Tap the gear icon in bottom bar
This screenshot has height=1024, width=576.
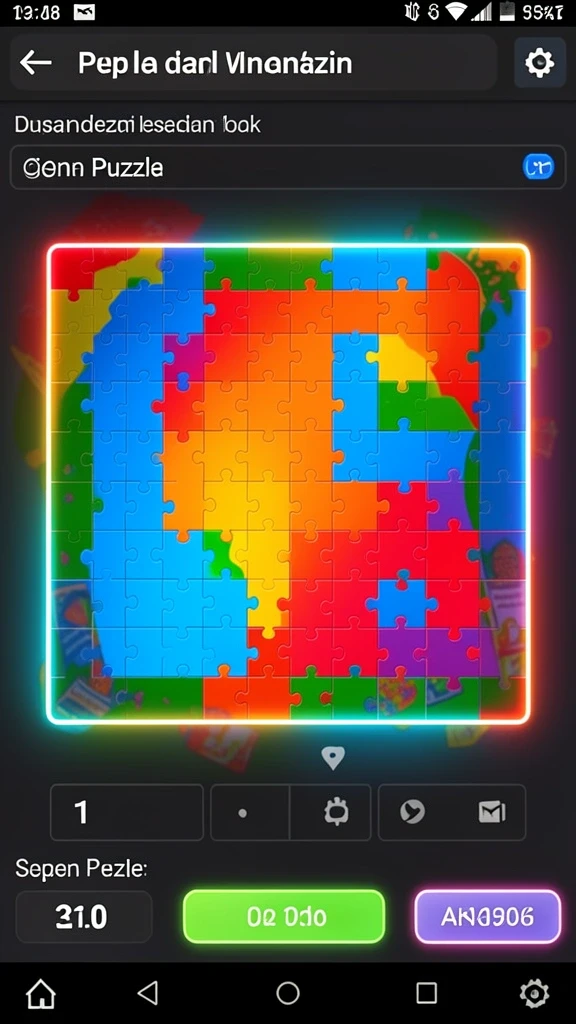[x=534, y=994]
